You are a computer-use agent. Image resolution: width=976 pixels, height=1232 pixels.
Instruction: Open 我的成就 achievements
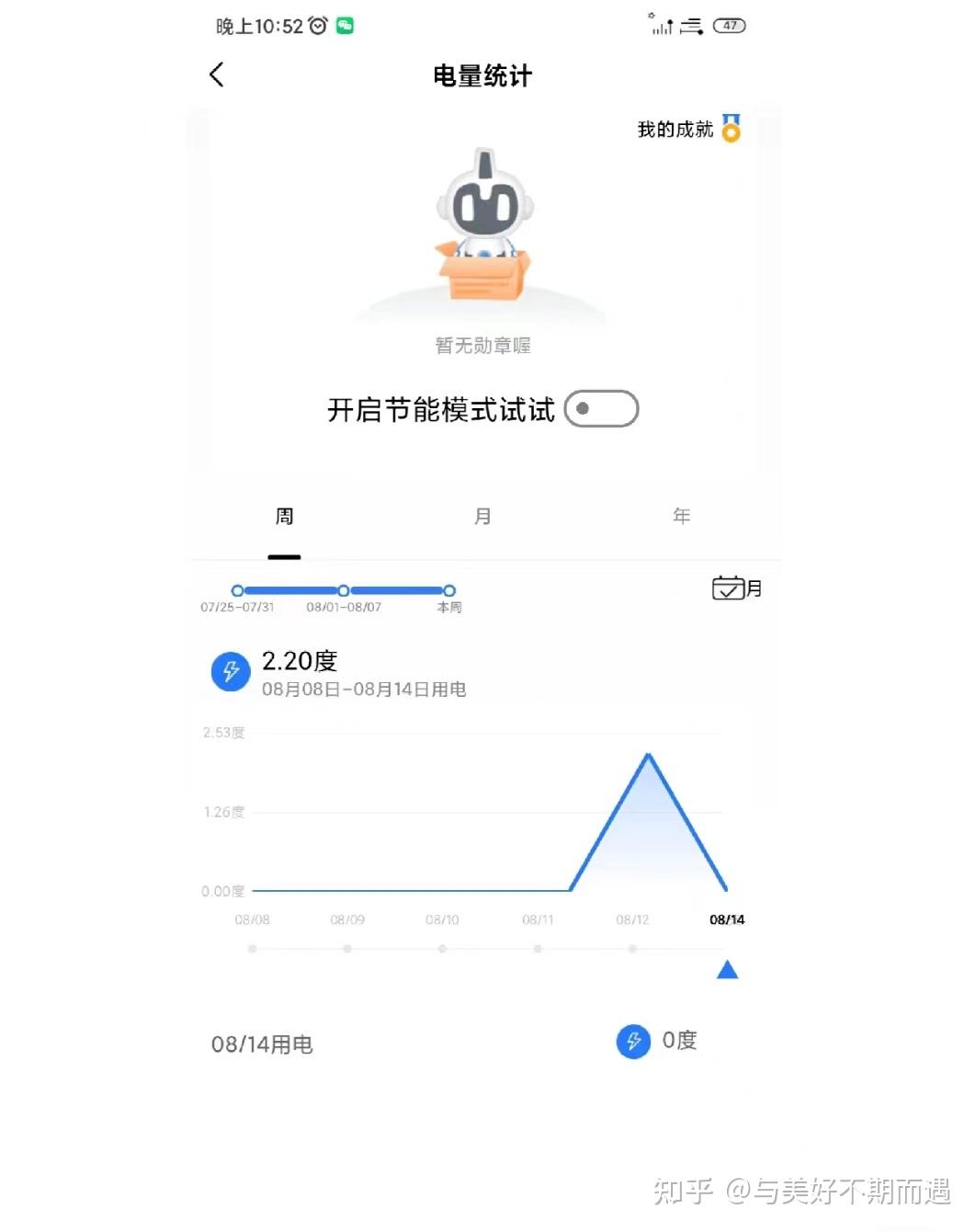point(688,130)
